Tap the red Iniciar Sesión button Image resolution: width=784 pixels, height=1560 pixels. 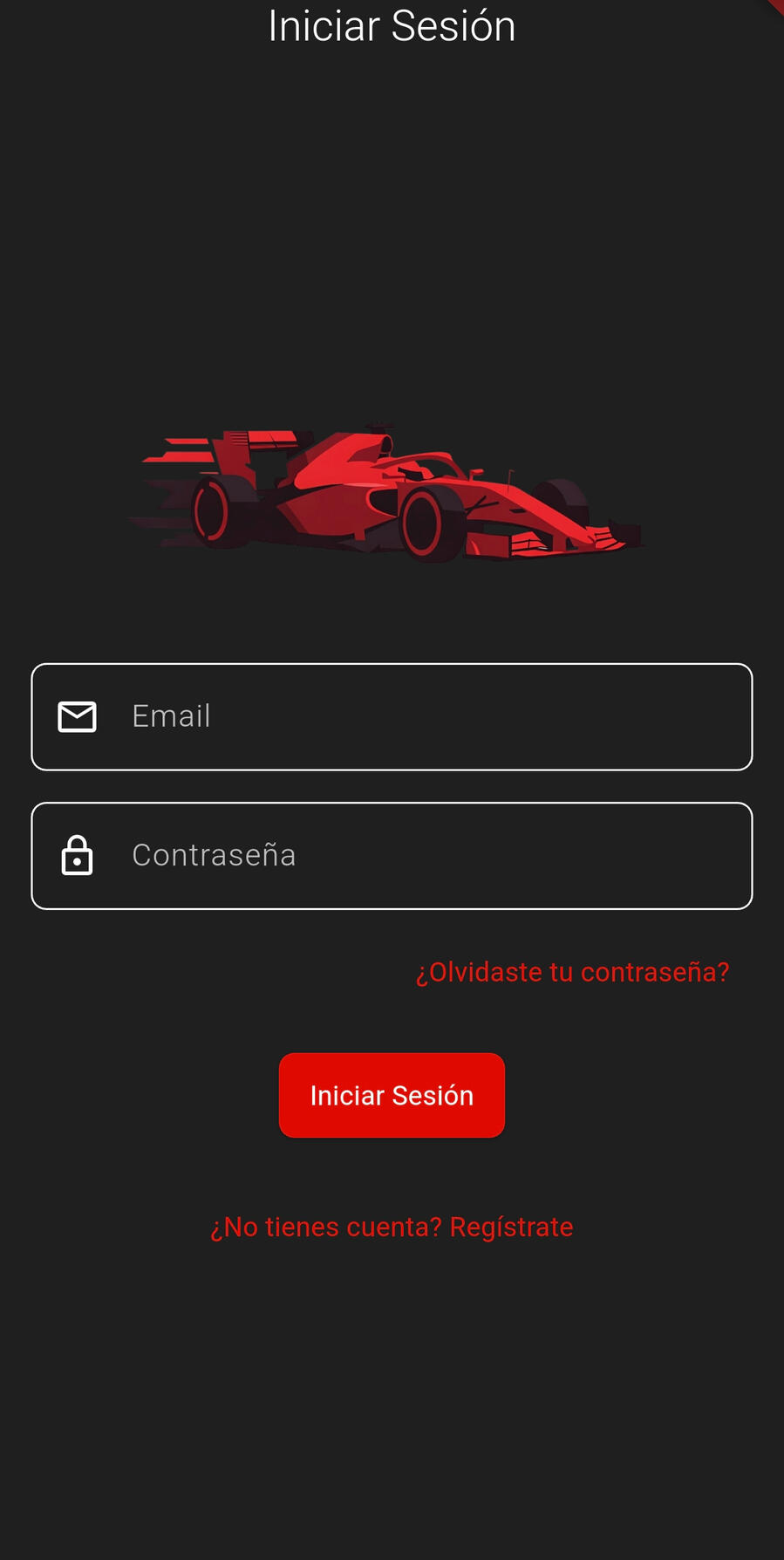(x=392, y=1095)
